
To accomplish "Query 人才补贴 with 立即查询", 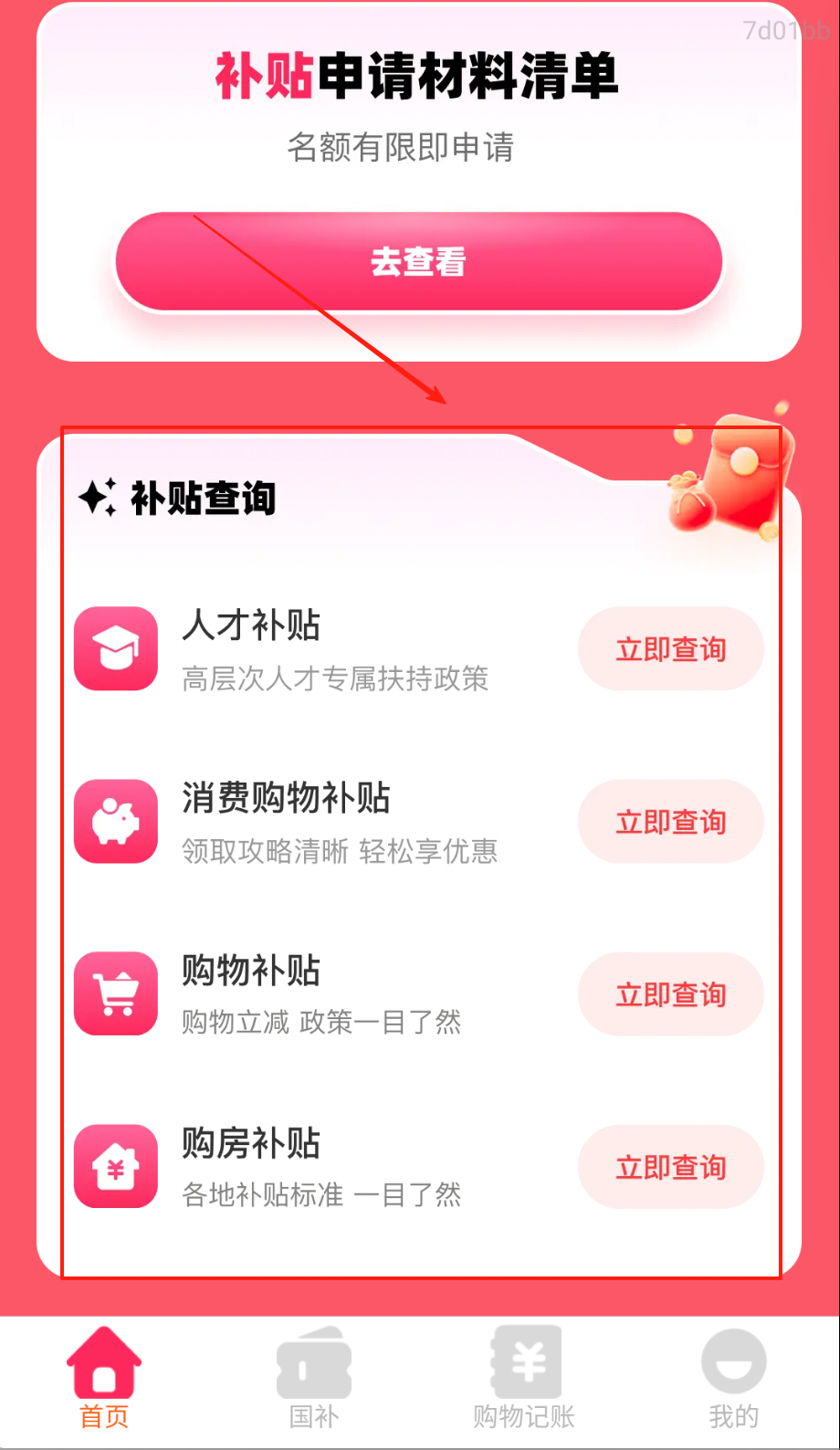I will [x=670, y=649].
